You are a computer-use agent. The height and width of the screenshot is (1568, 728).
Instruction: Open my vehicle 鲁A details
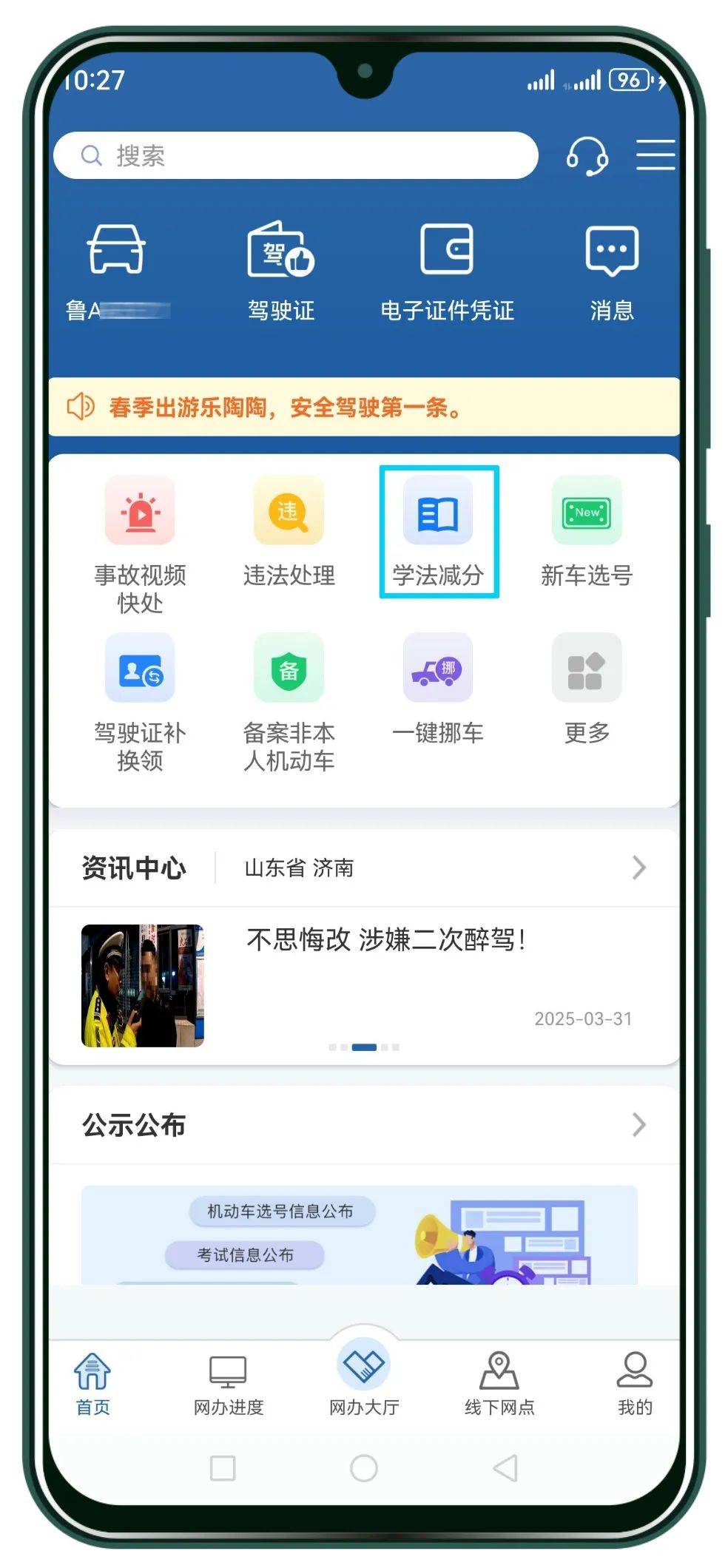pyautogui.click(x=117, y=271)
